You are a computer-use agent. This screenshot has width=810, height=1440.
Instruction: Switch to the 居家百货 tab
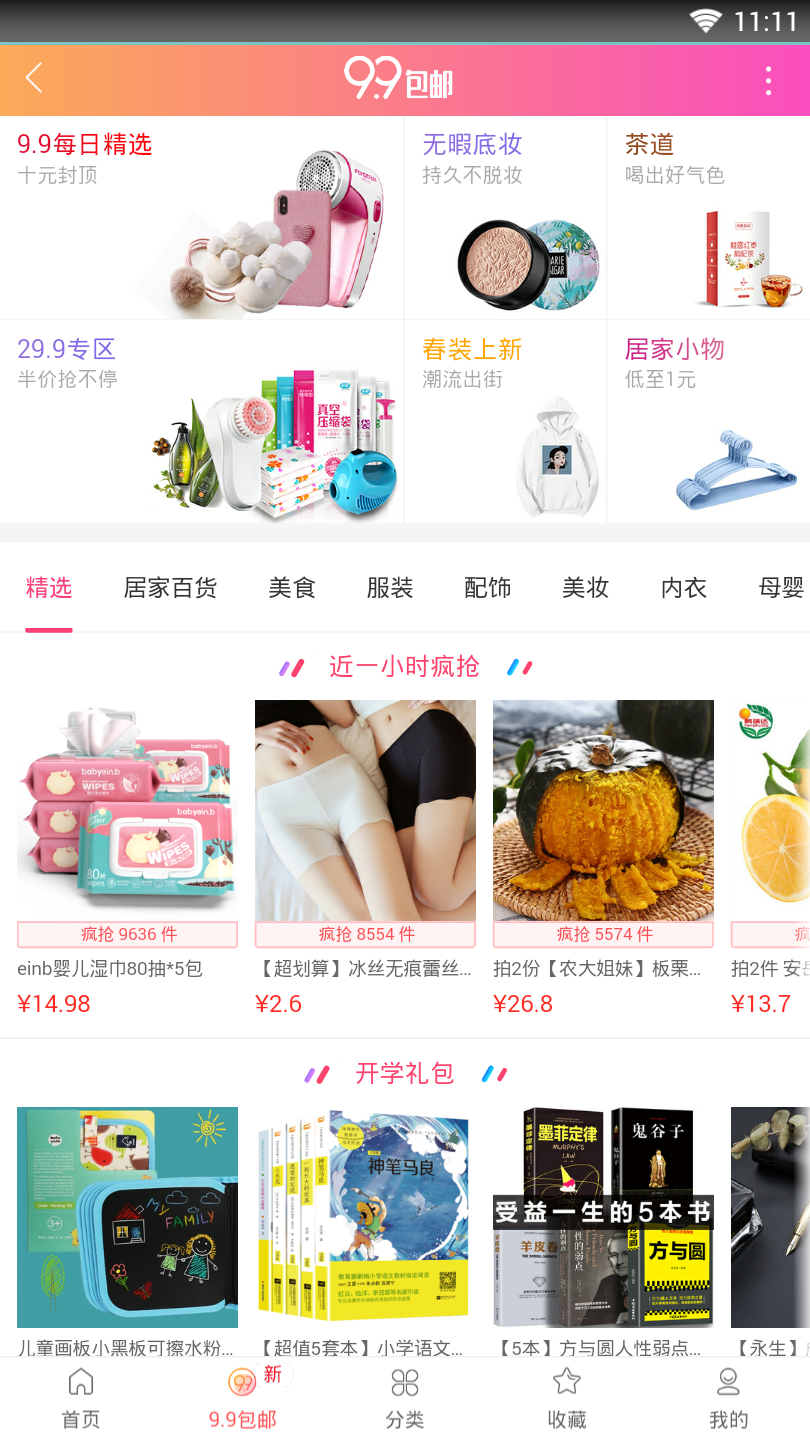coord(170,588)
